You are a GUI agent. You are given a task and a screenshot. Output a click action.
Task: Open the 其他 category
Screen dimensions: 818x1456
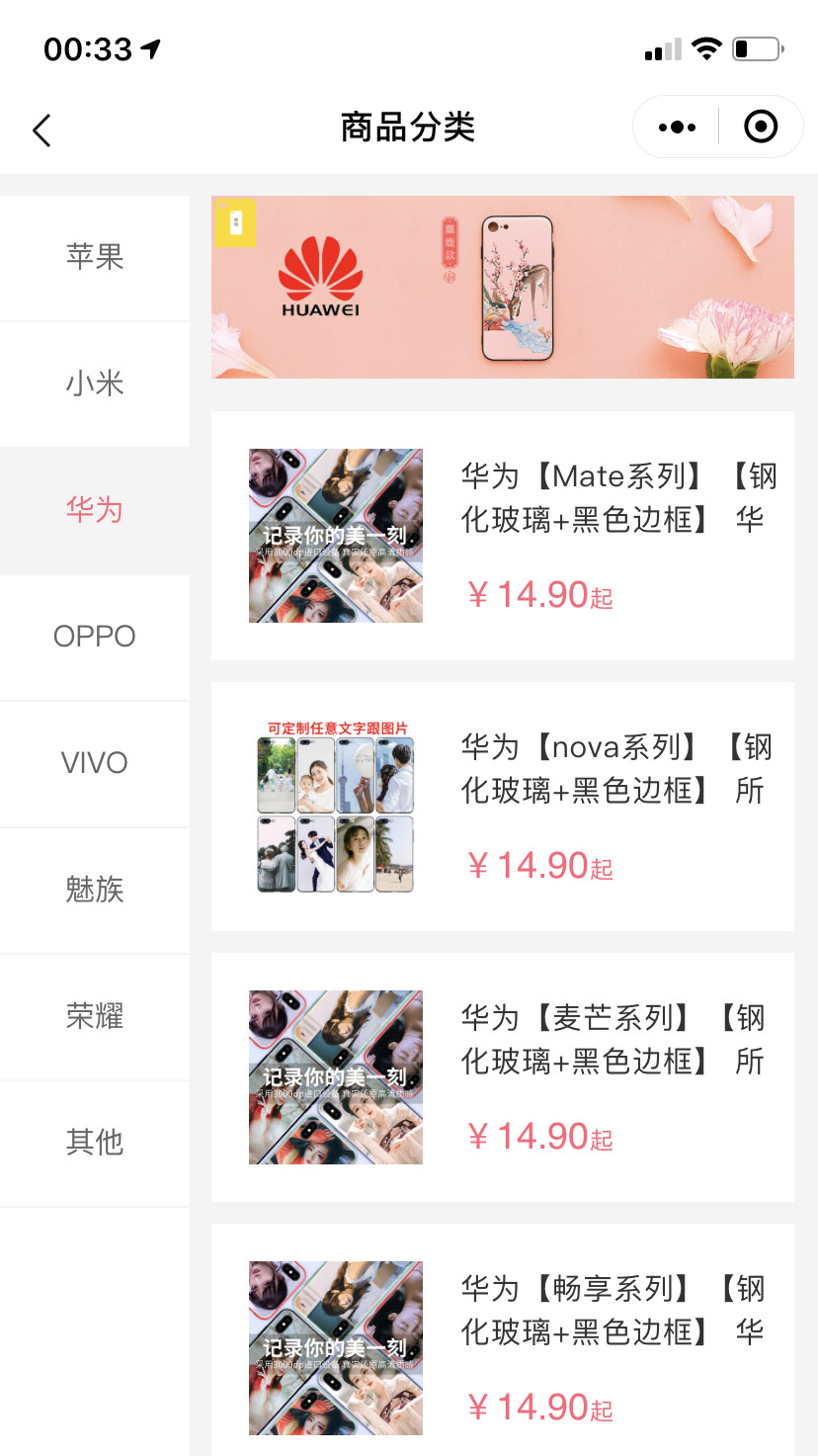click(x=95, y=1143)
